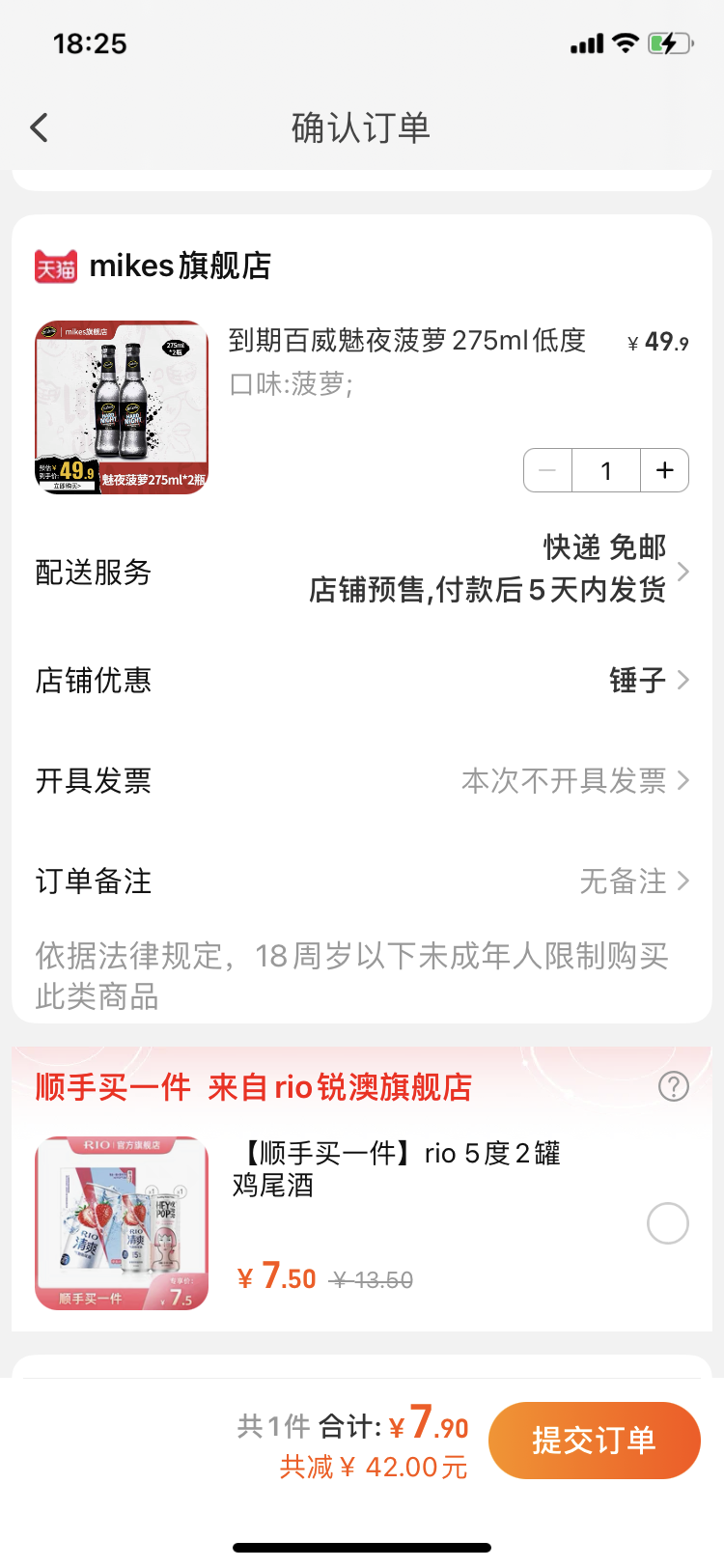Viewport: 724px width, 1568px height.
Task: Open the 魅夜菠萝 product thumbnail
Action: point(122,407)
